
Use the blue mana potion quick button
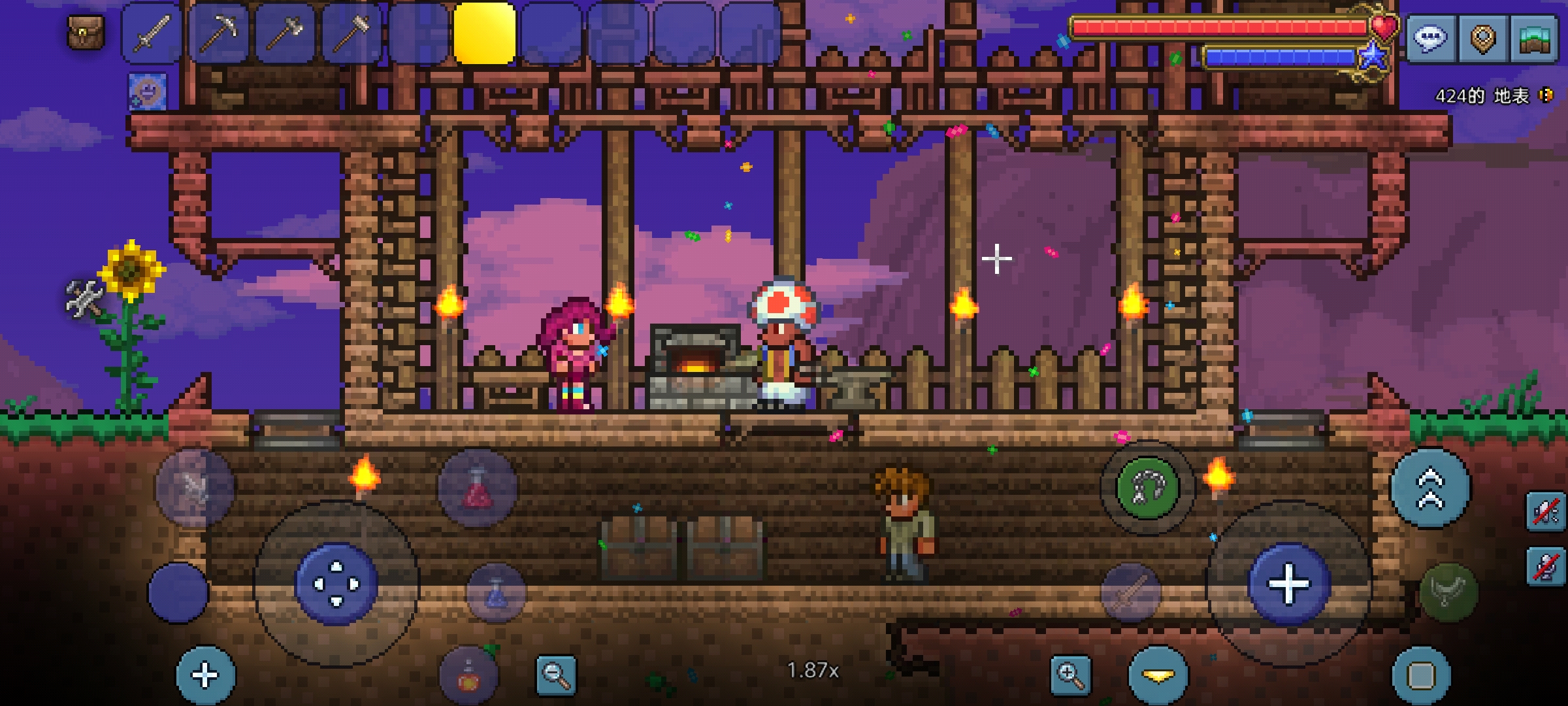coord(496,592)
